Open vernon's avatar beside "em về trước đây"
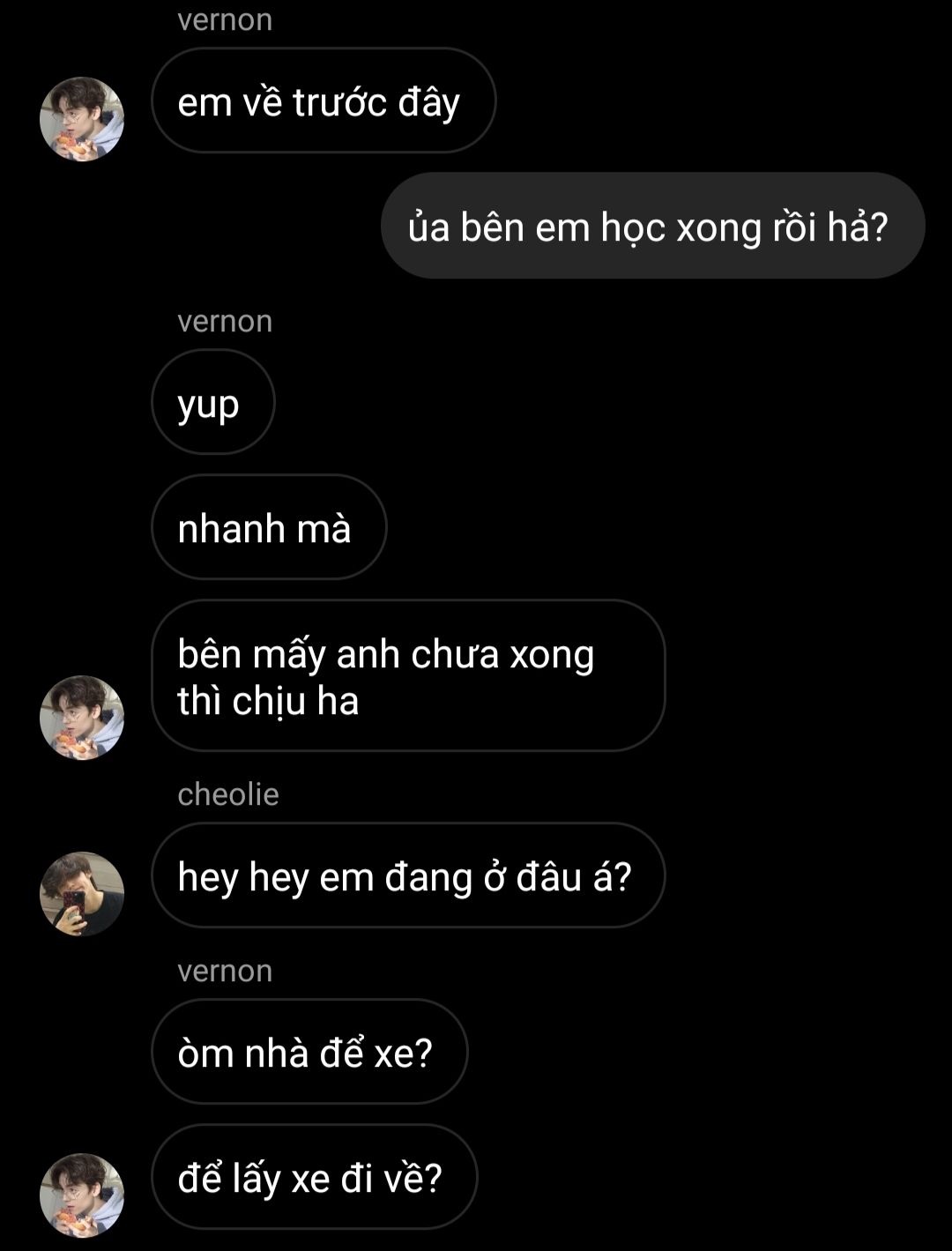This screenshot has height=1251, width=952. click(x=82, y=119)
